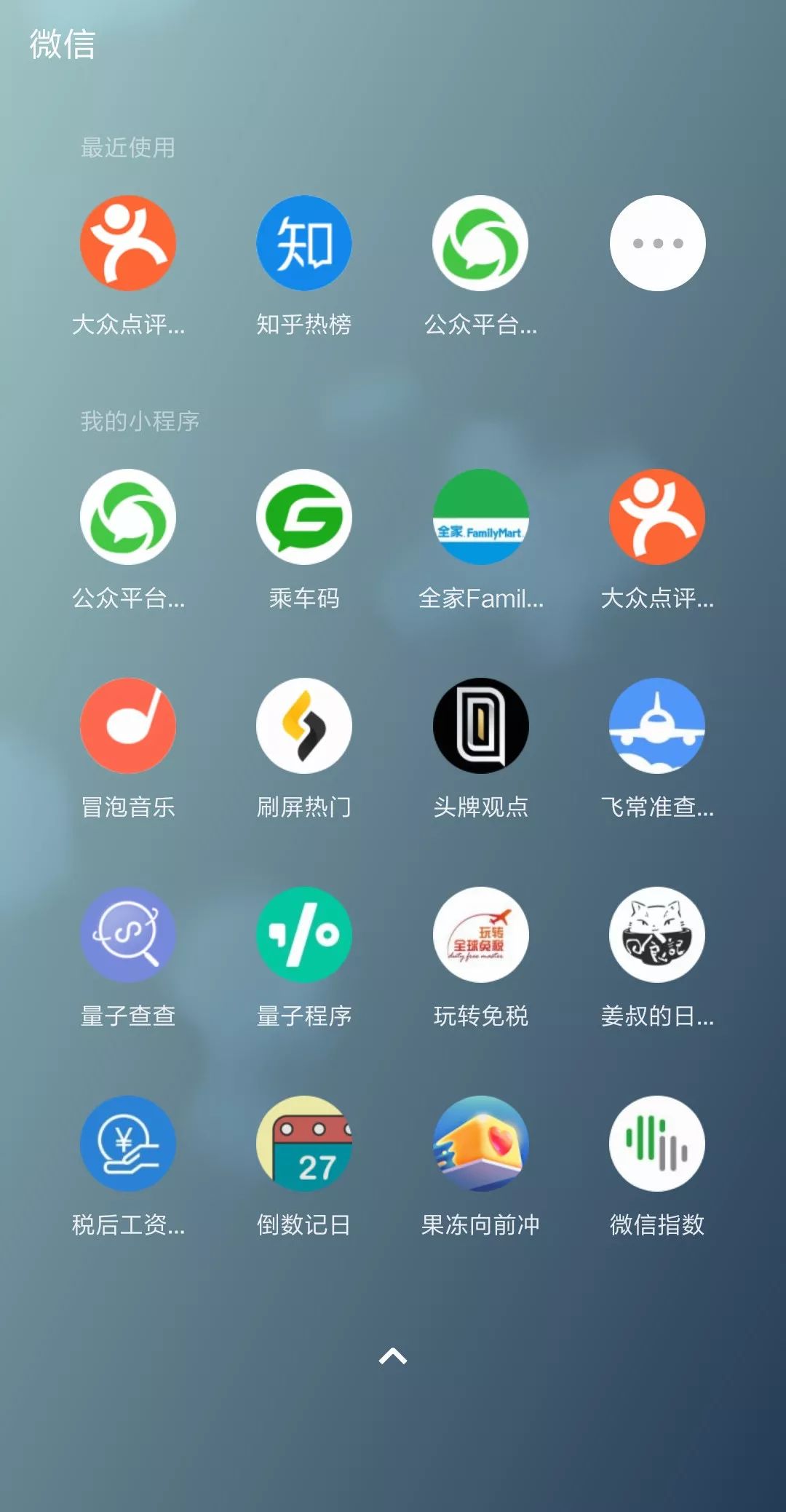Open 姜叔的日 mini program
Viewport: 786px width, 1512px height.
pyautogui.click(x=657, y=935)
